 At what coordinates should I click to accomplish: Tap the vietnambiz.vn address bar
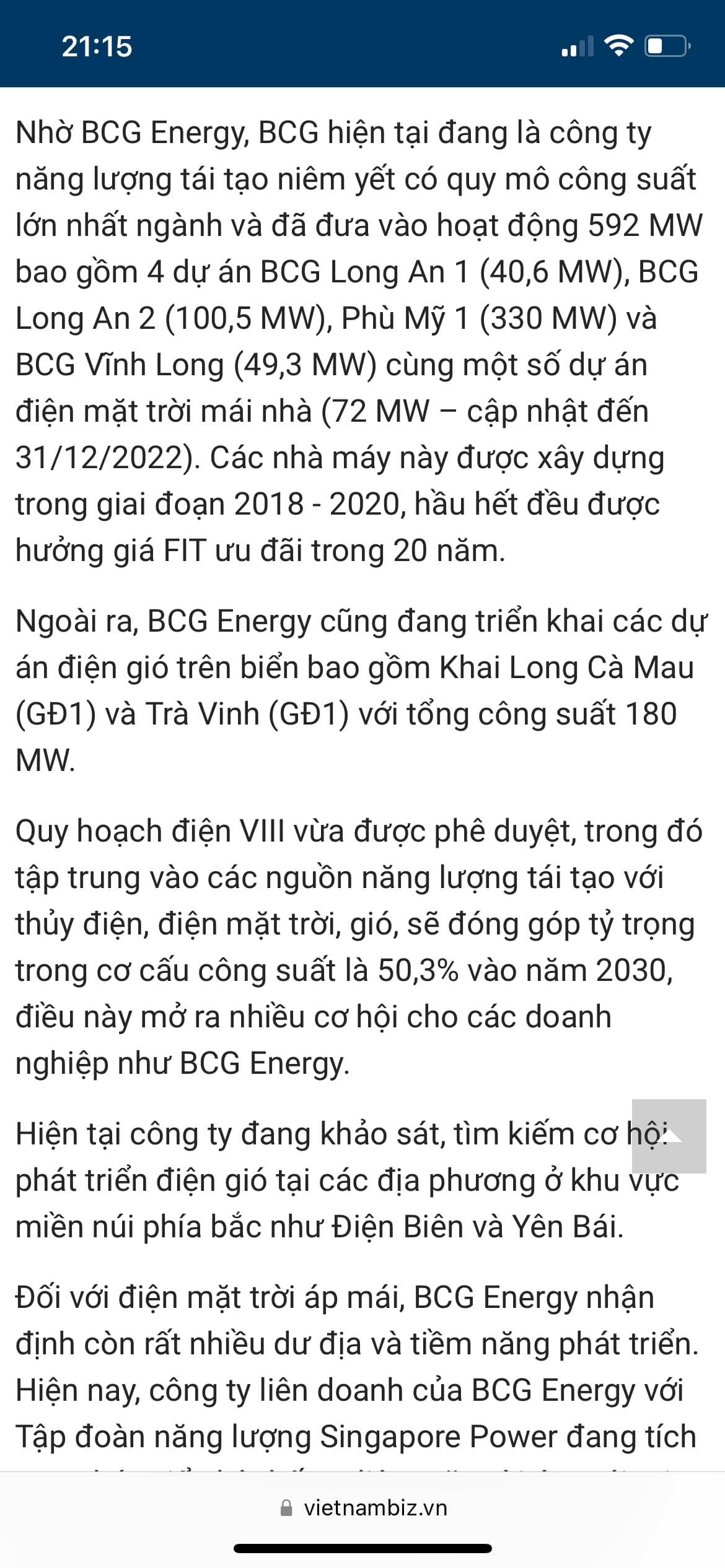pyautogui.click(x=363, y=1507)
